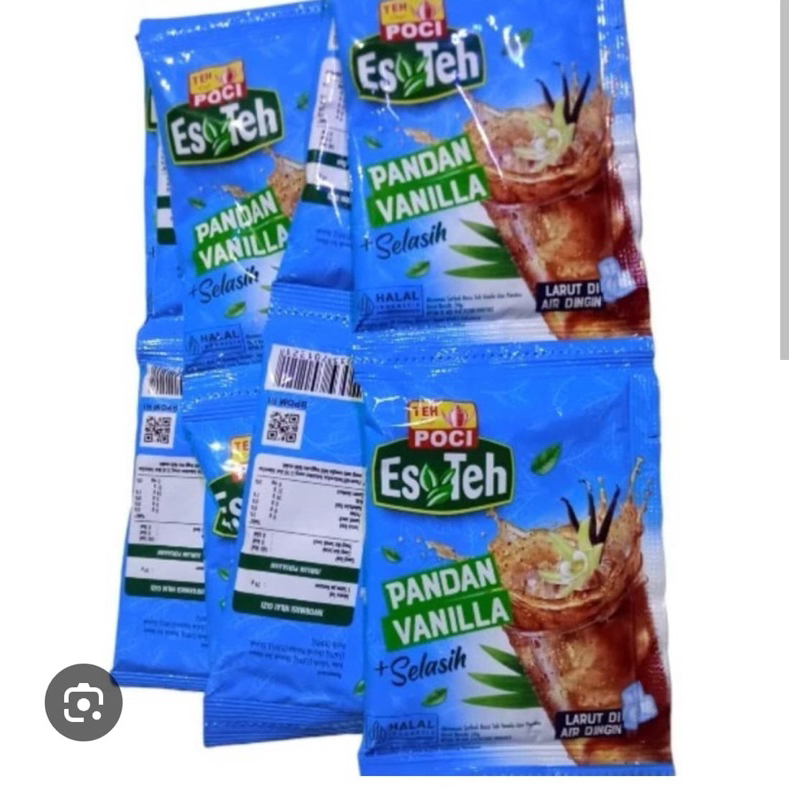Search this image with Google Lens

83,702
